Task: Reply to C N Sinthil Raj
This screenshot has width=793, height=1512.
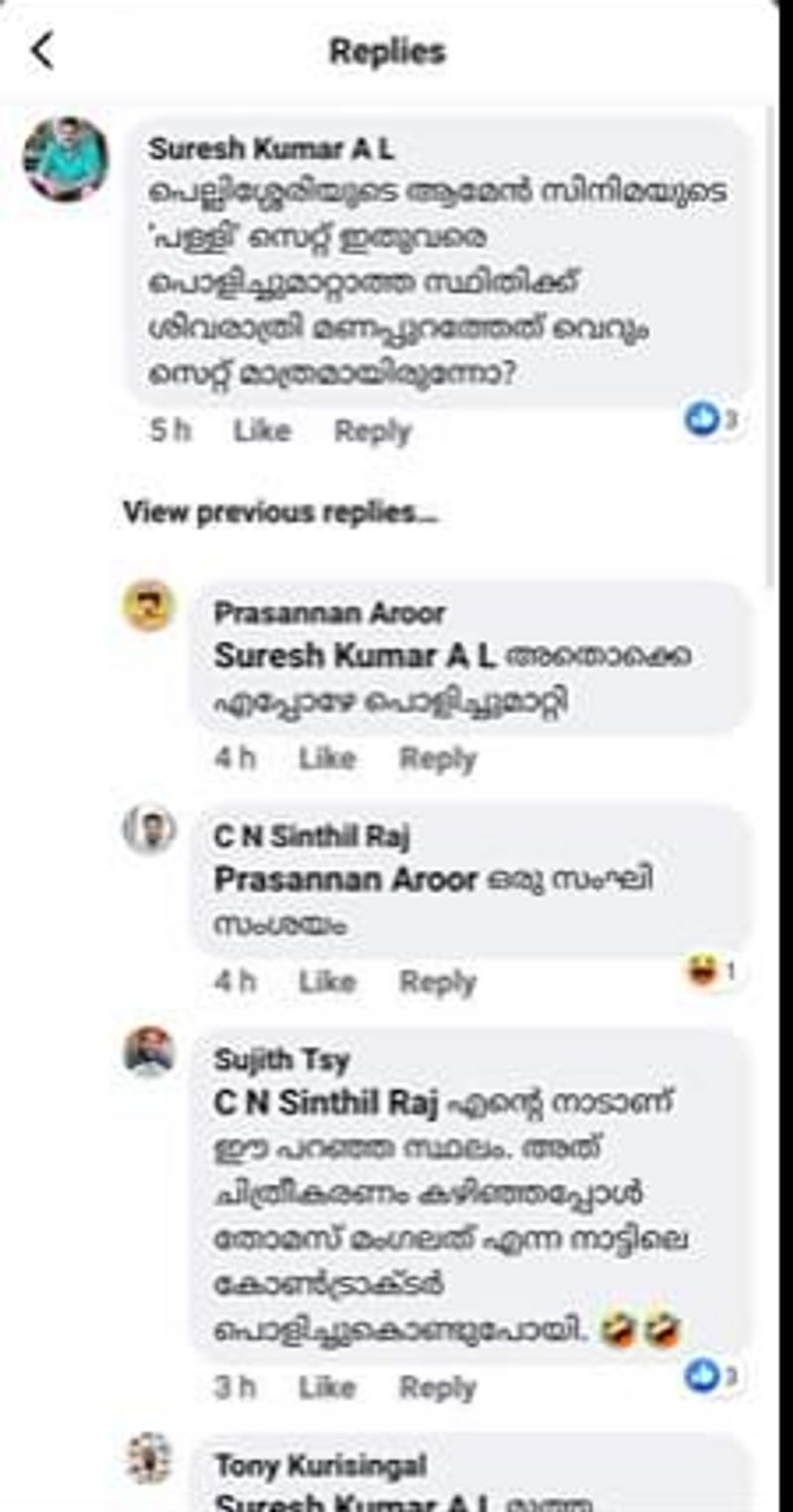Action: (437, 982)
